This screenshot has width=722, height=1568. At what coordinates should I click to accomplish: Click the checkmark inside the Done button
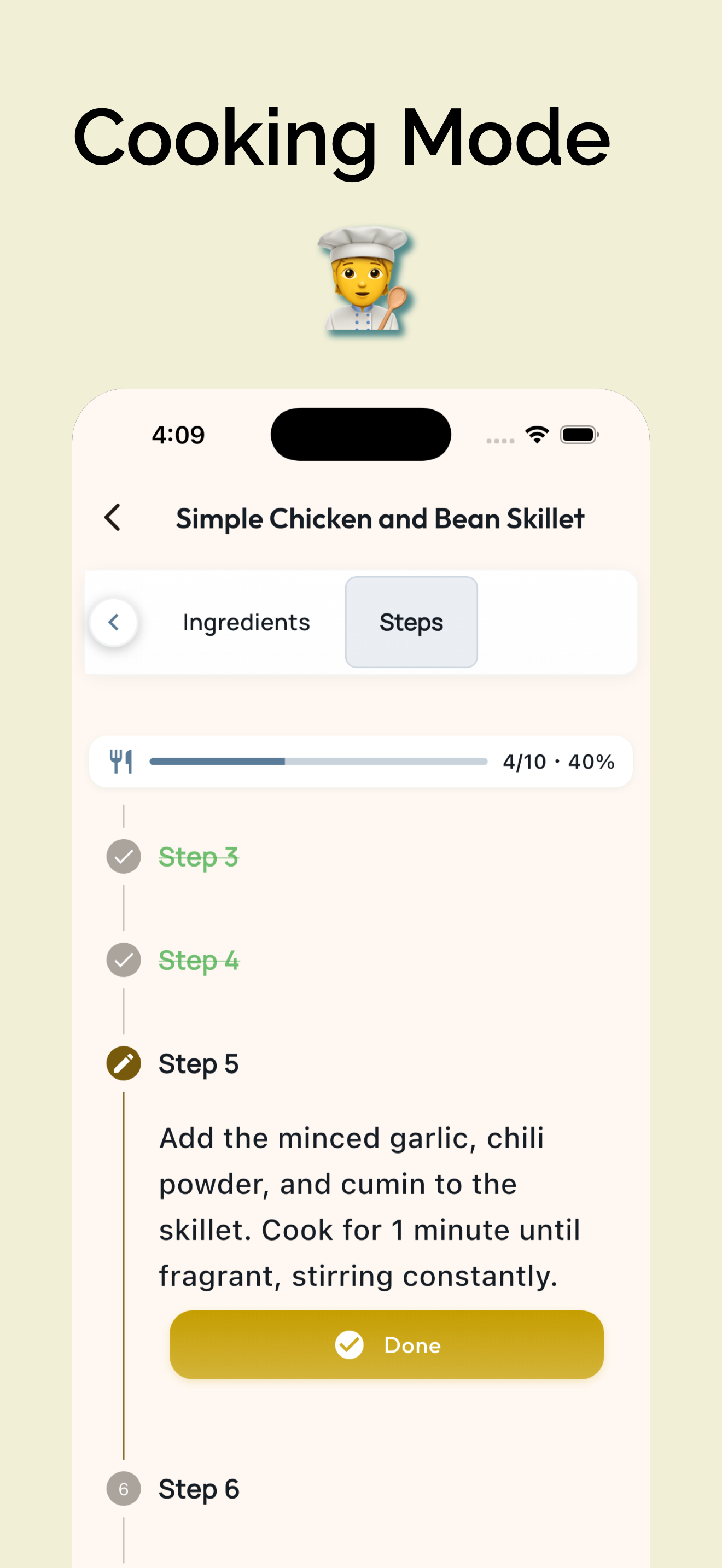click(350, 1345)
